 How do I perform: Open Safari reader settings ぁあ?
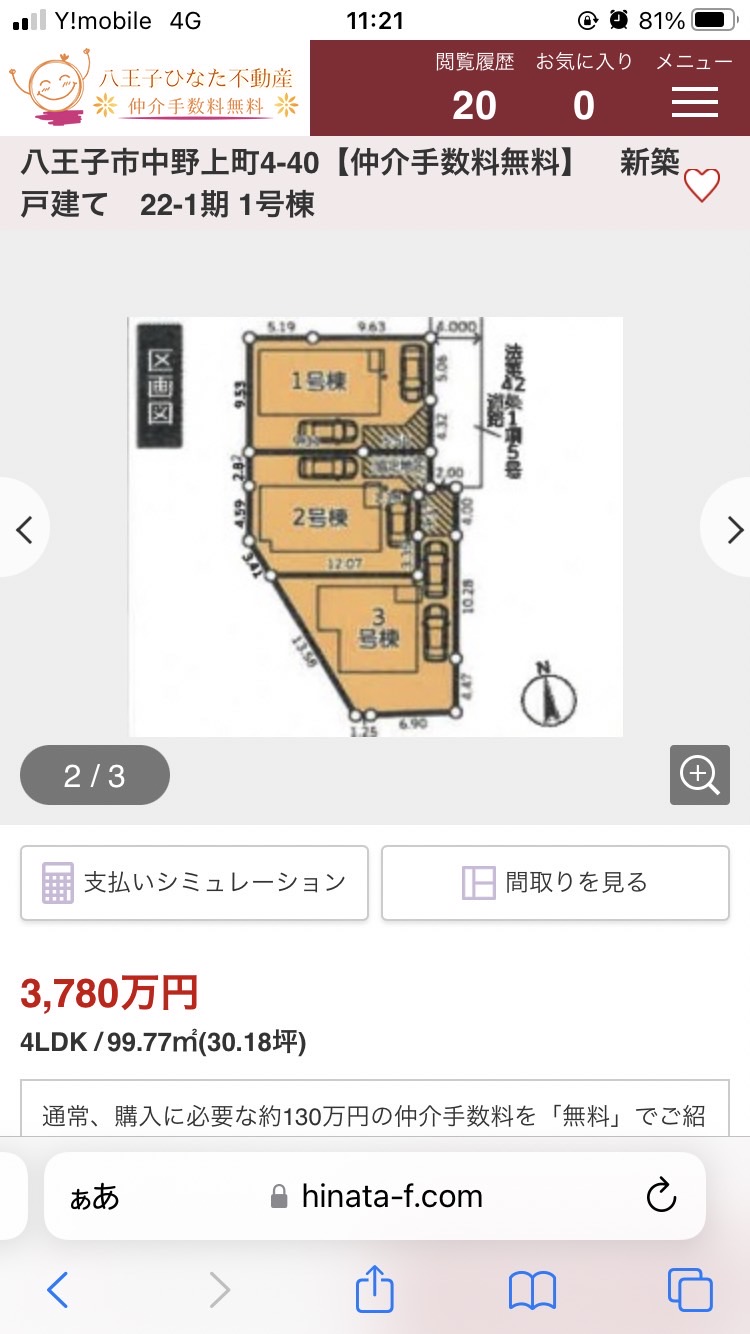(x=94, y=1197)
